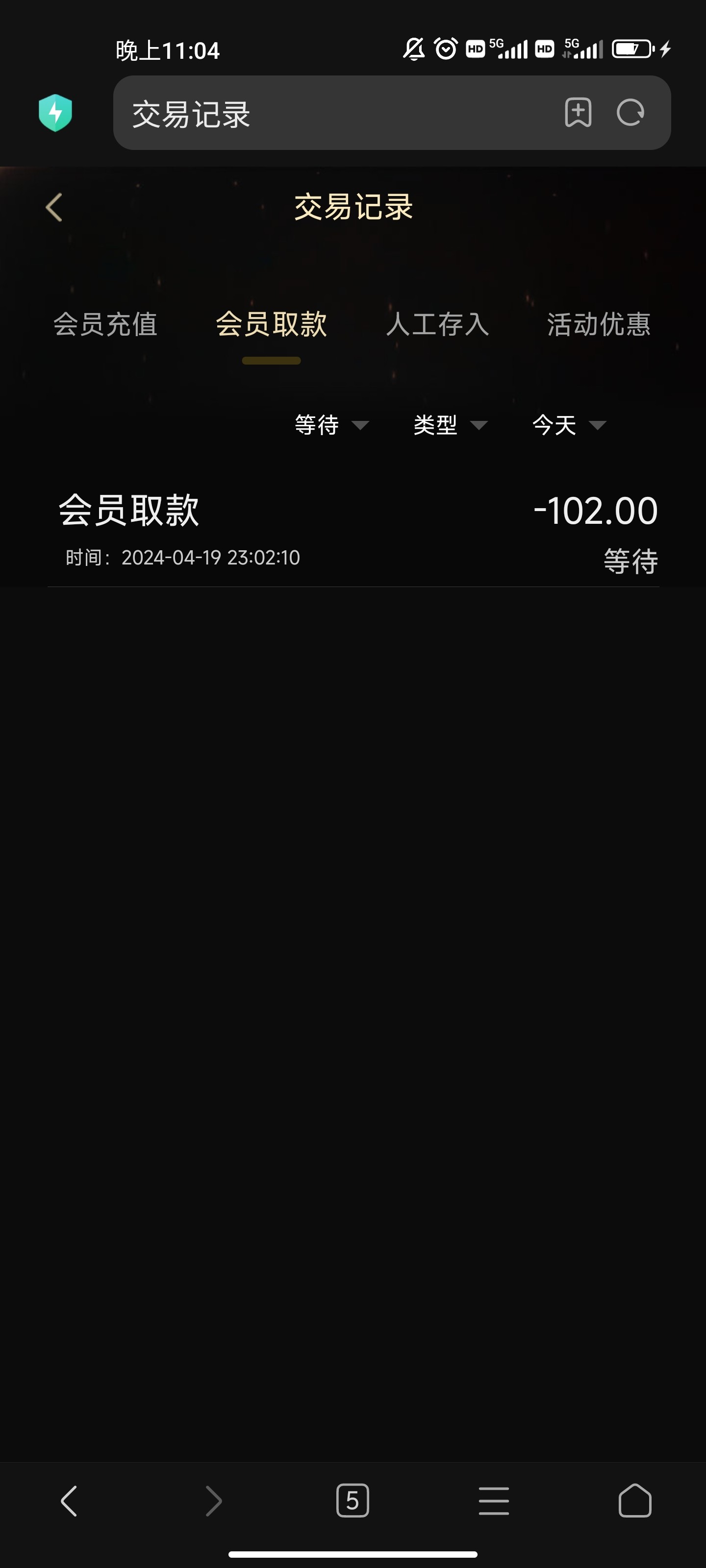
Task: Tap the home icon in bottom bar
Action: coord(636,1499)
